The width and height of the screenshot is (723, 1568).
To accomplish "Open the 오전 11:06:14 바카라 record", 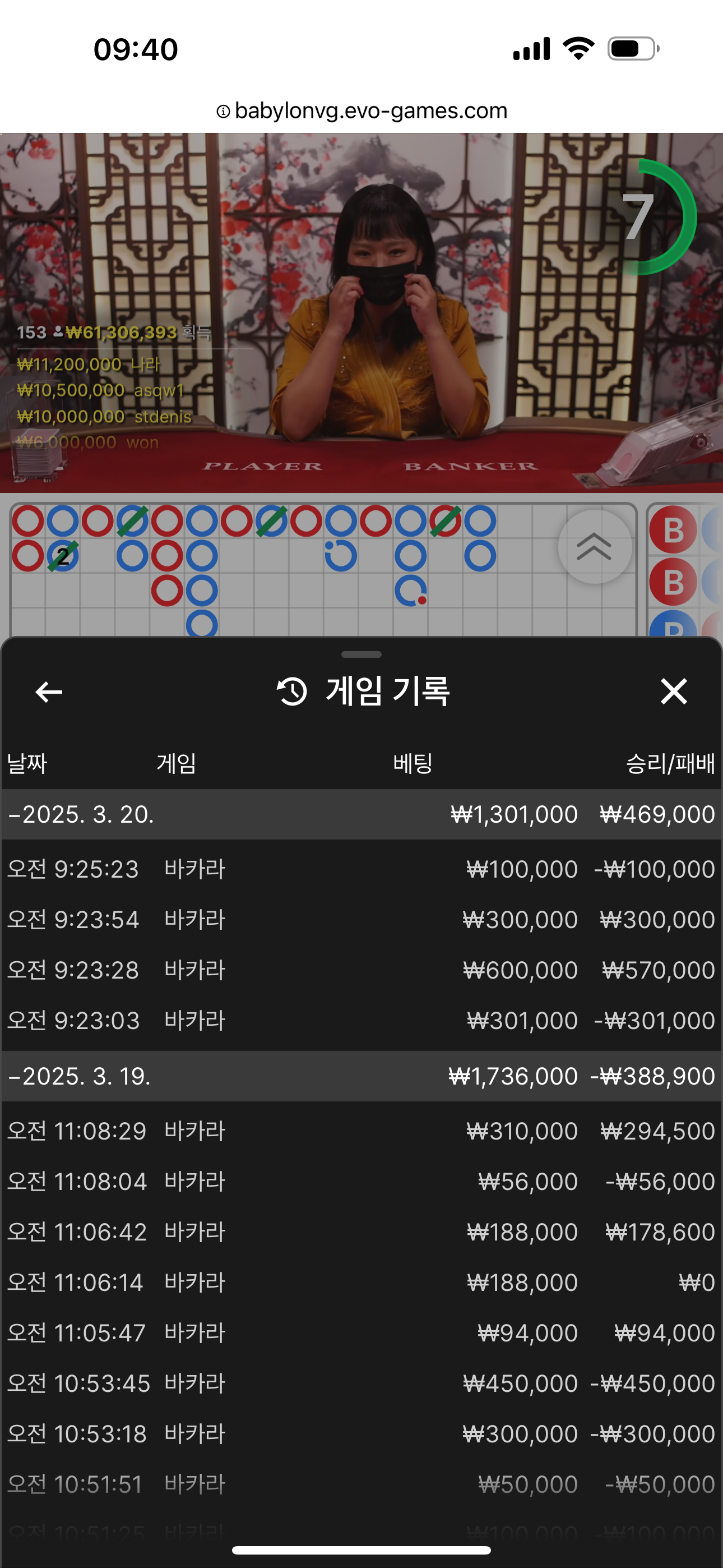I will tap(361, 1283).
